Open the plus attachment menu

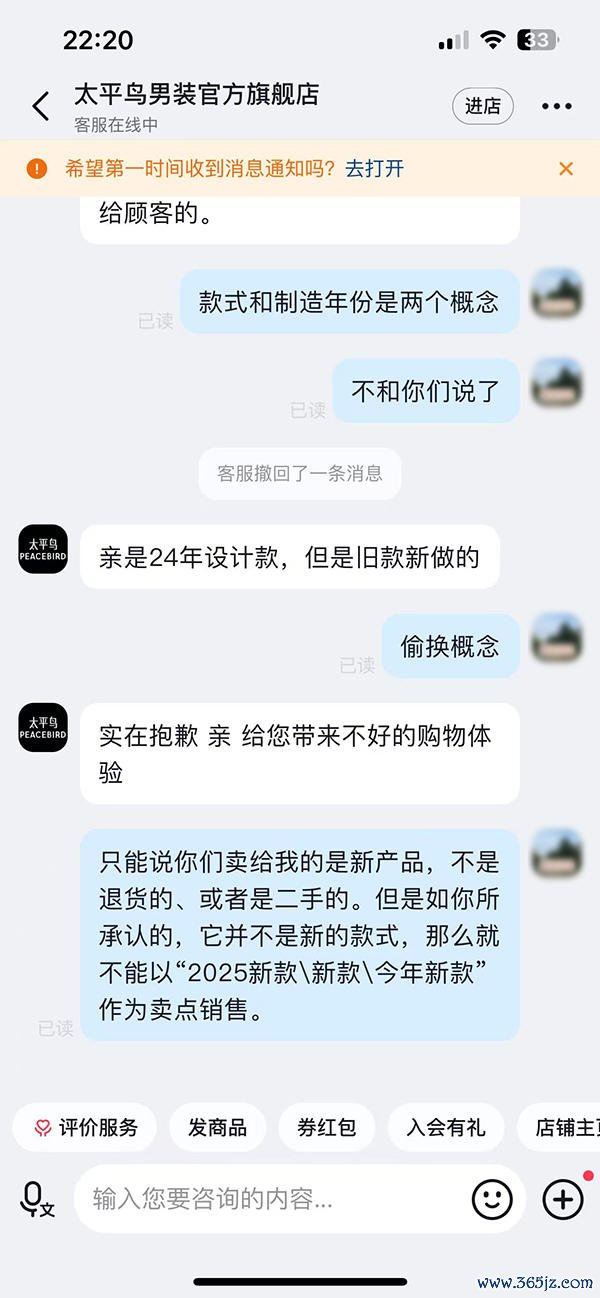[x=563, y=1198]
